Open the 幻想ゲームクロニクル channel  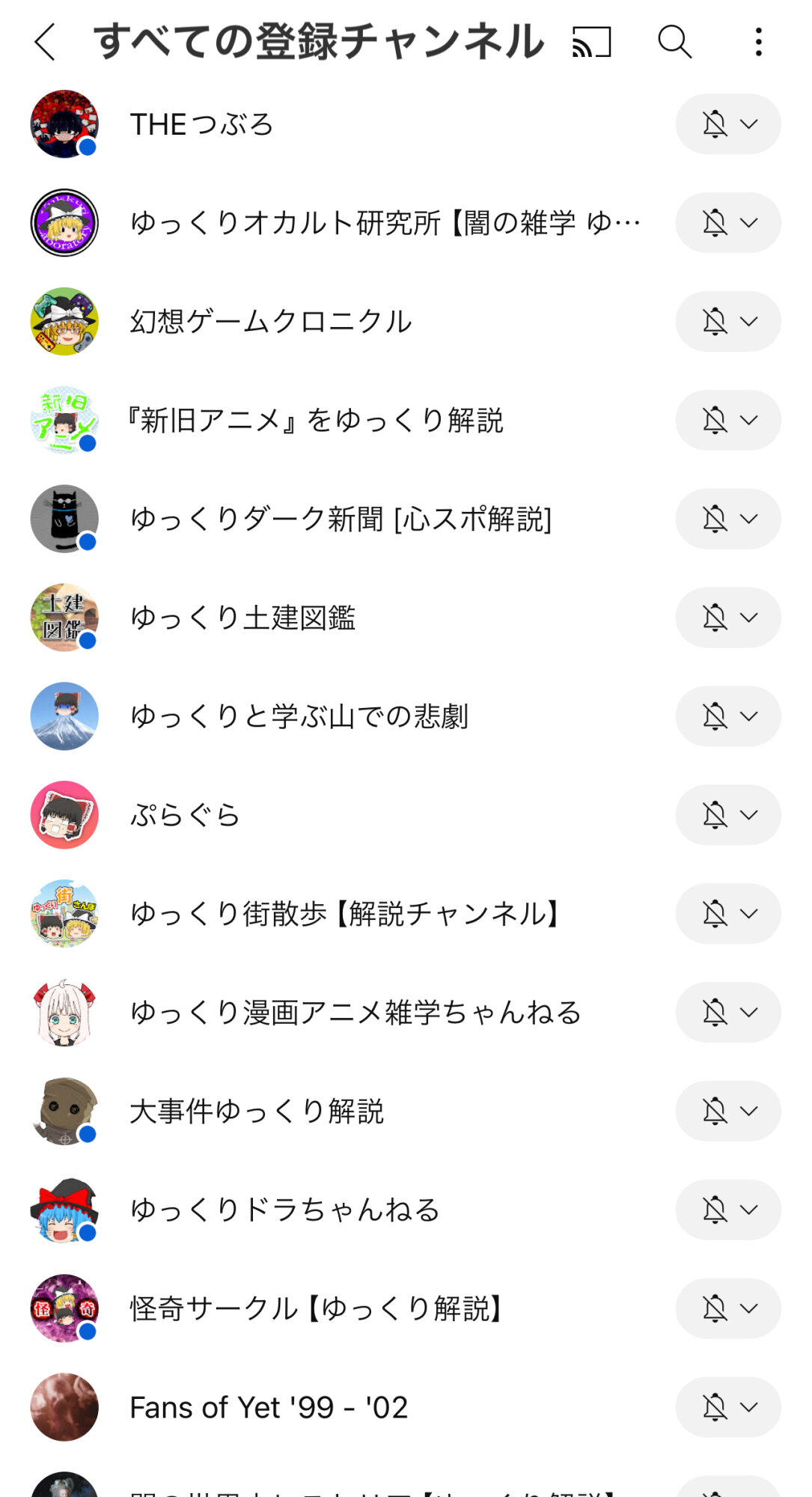pos(271,322)
